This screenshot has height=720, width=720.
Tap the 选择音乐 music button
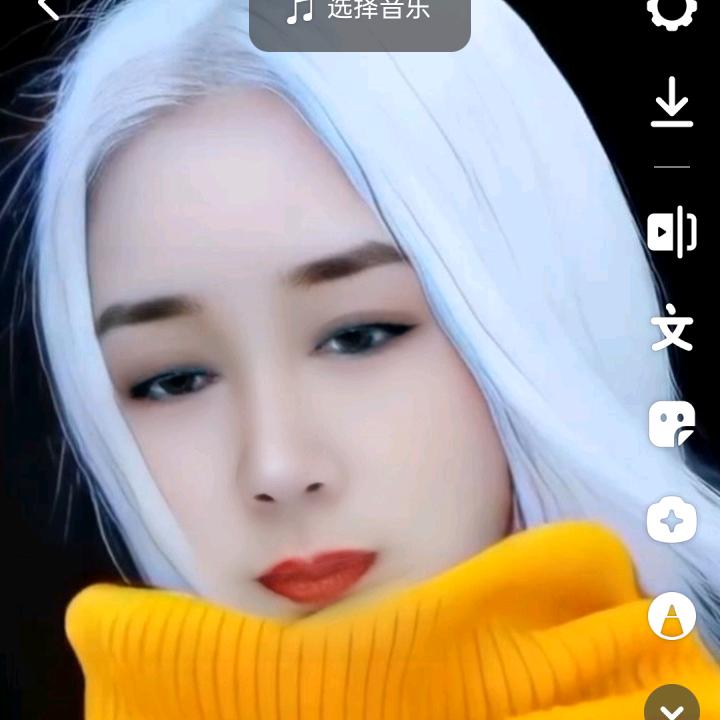click(x=360, y=14)
